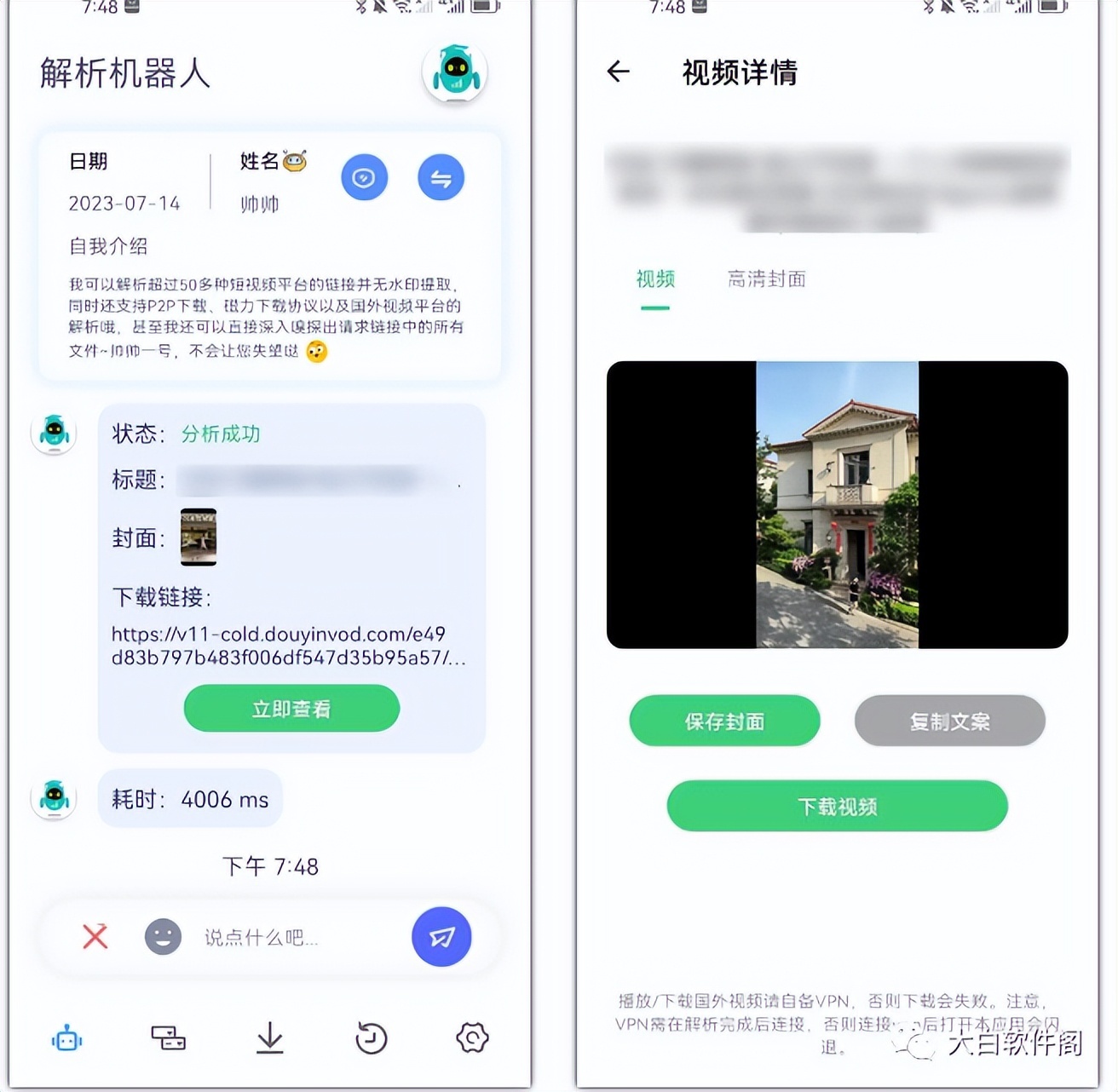Open the downloads bottom tab

pyautogui.click(x=270, y=1037)
